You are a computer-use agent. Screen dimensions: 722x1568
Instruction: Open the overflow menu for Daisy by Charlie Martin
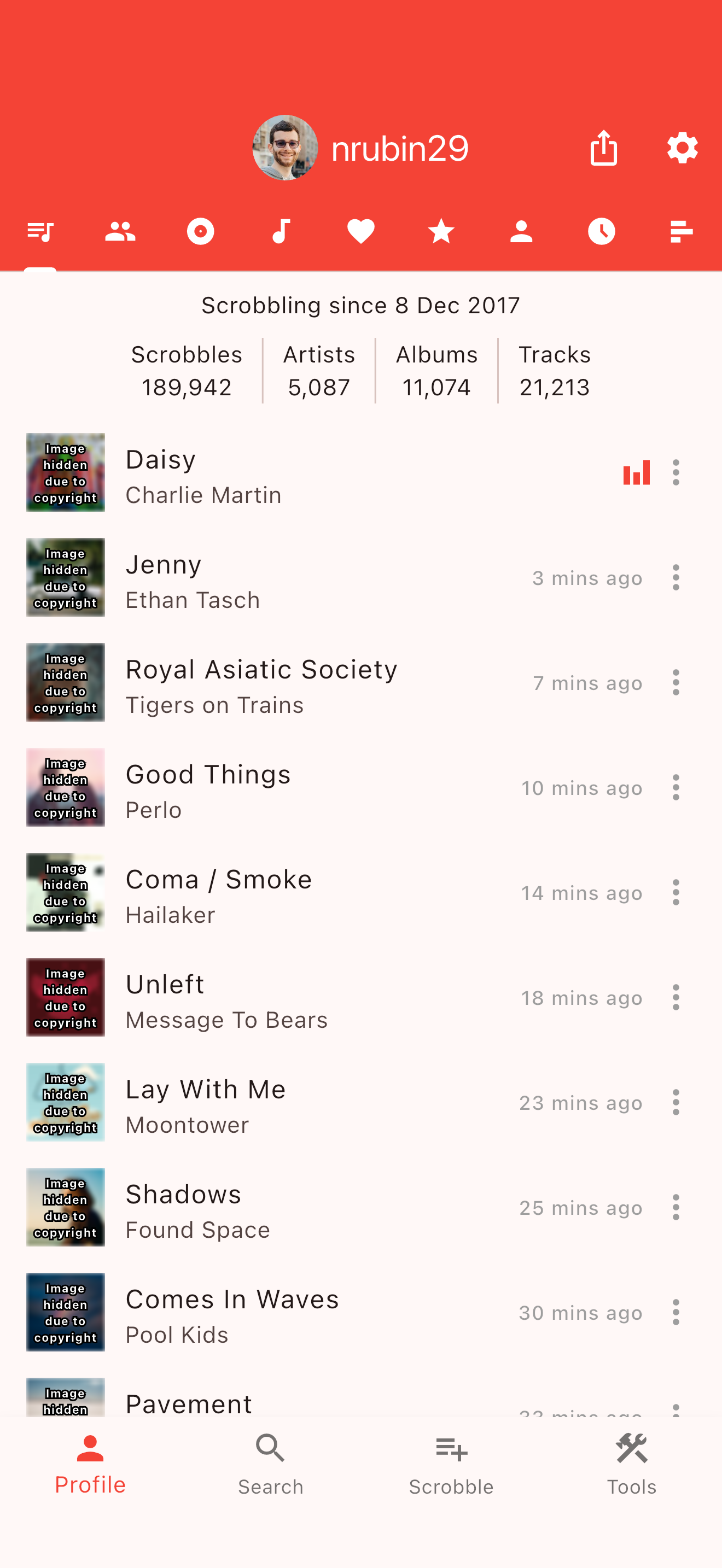coord(676,472)
